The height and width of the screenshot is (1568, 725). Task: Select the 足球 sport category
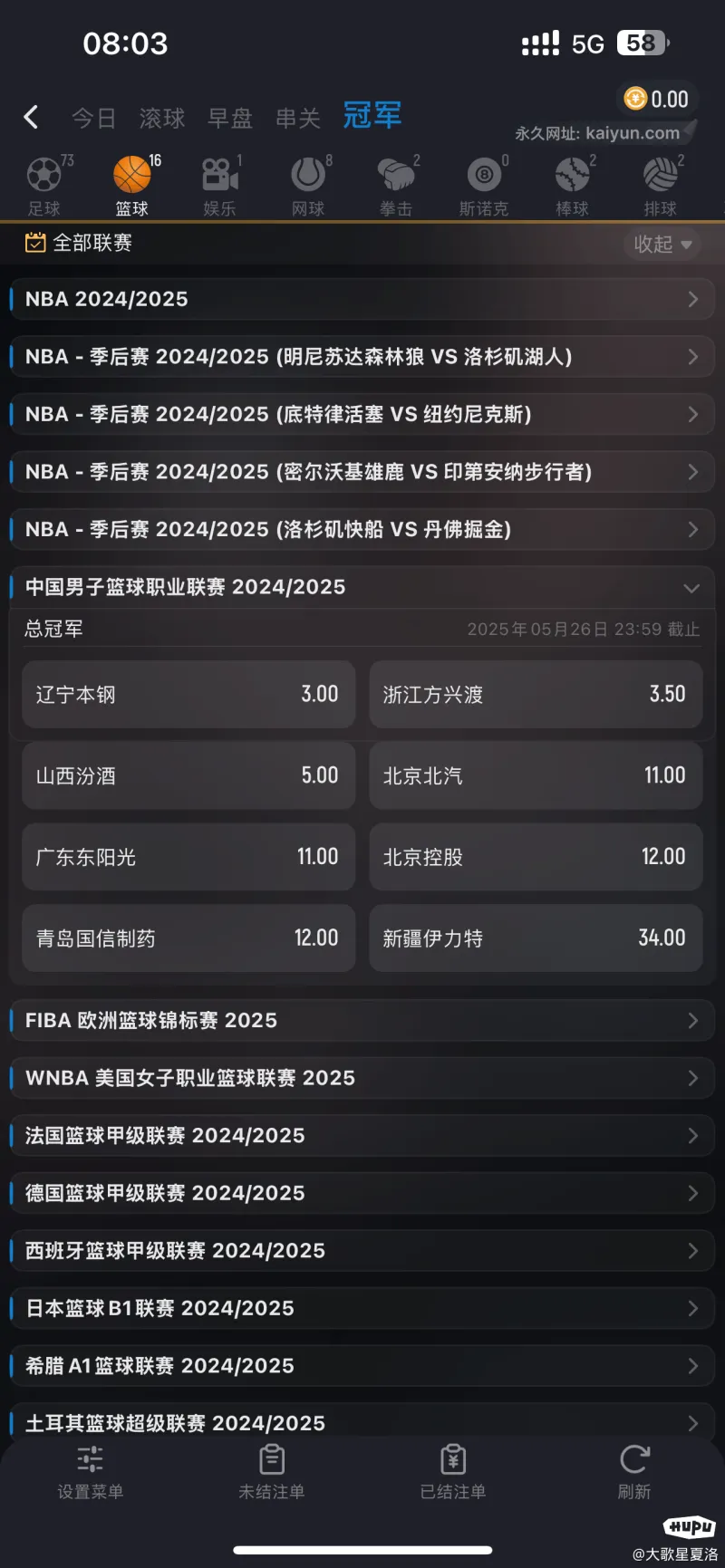pyautogui.click(x=43, y=185)
